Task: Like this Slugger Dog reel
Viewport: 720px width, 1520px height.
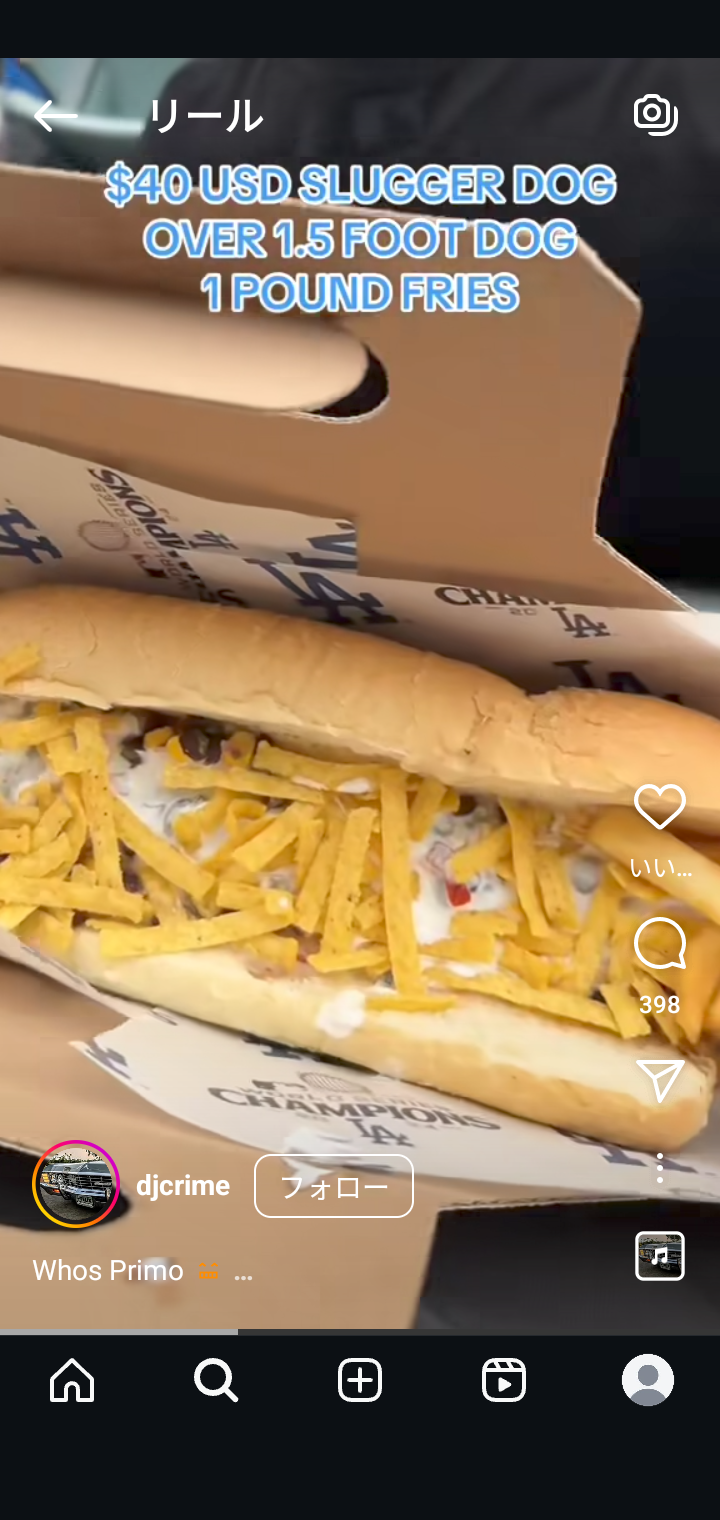Action: [x=660, y=807]
